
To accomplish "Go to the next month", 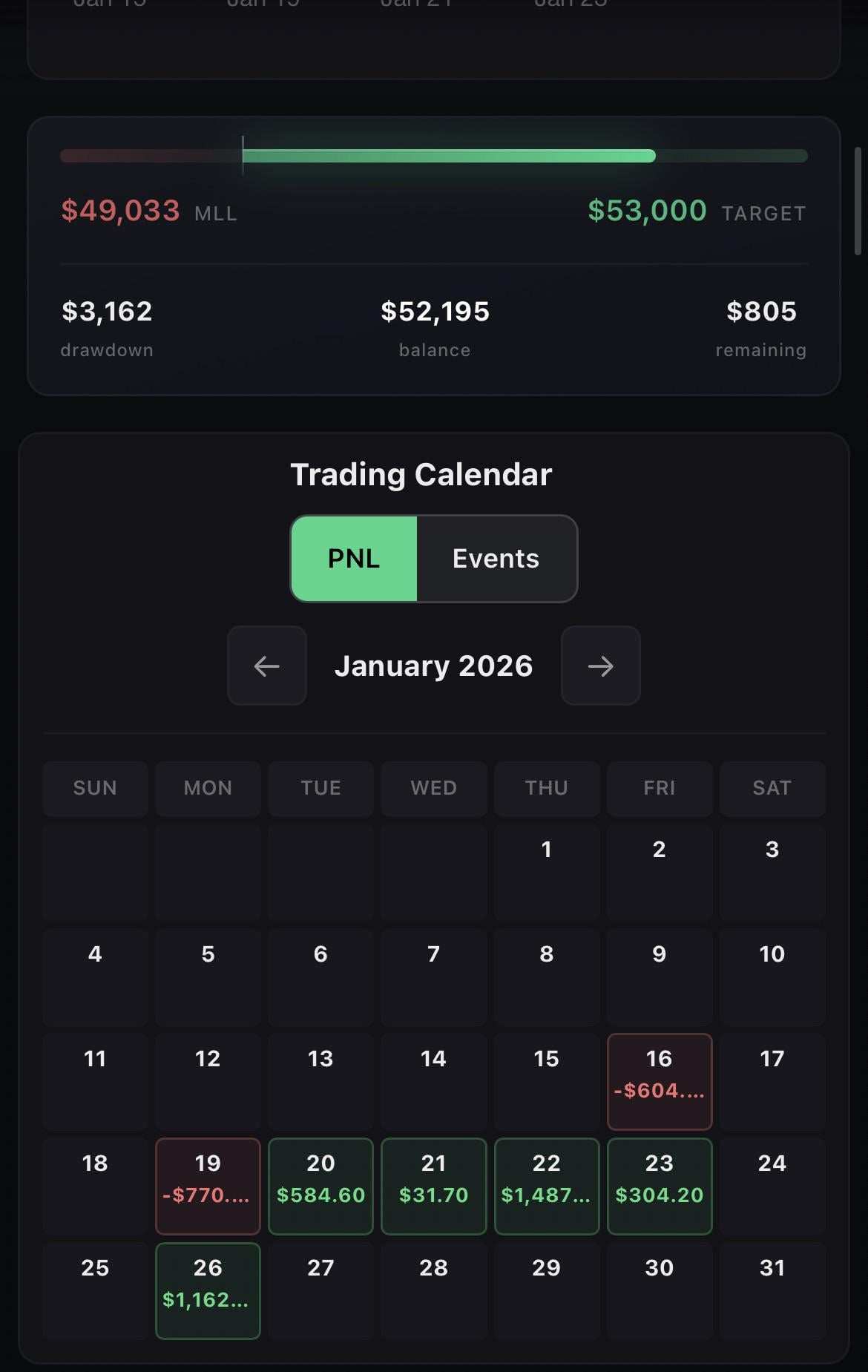I will pyautogui.click(x=600, y=666).
